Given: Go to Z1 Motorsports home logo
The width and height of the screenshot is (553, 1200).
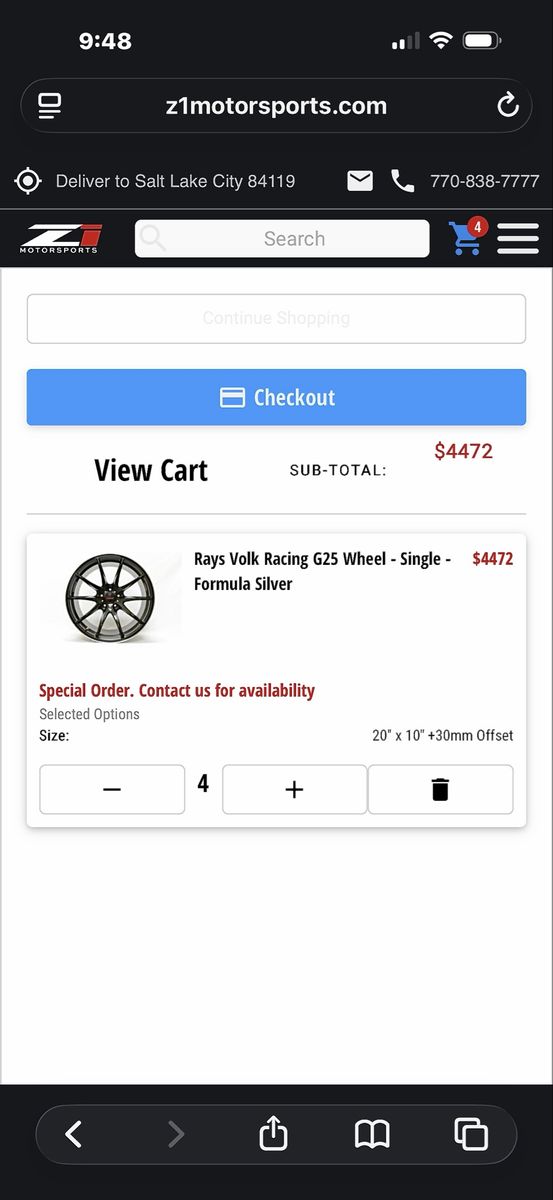Looking at the screenshot, I should point(62,238).
